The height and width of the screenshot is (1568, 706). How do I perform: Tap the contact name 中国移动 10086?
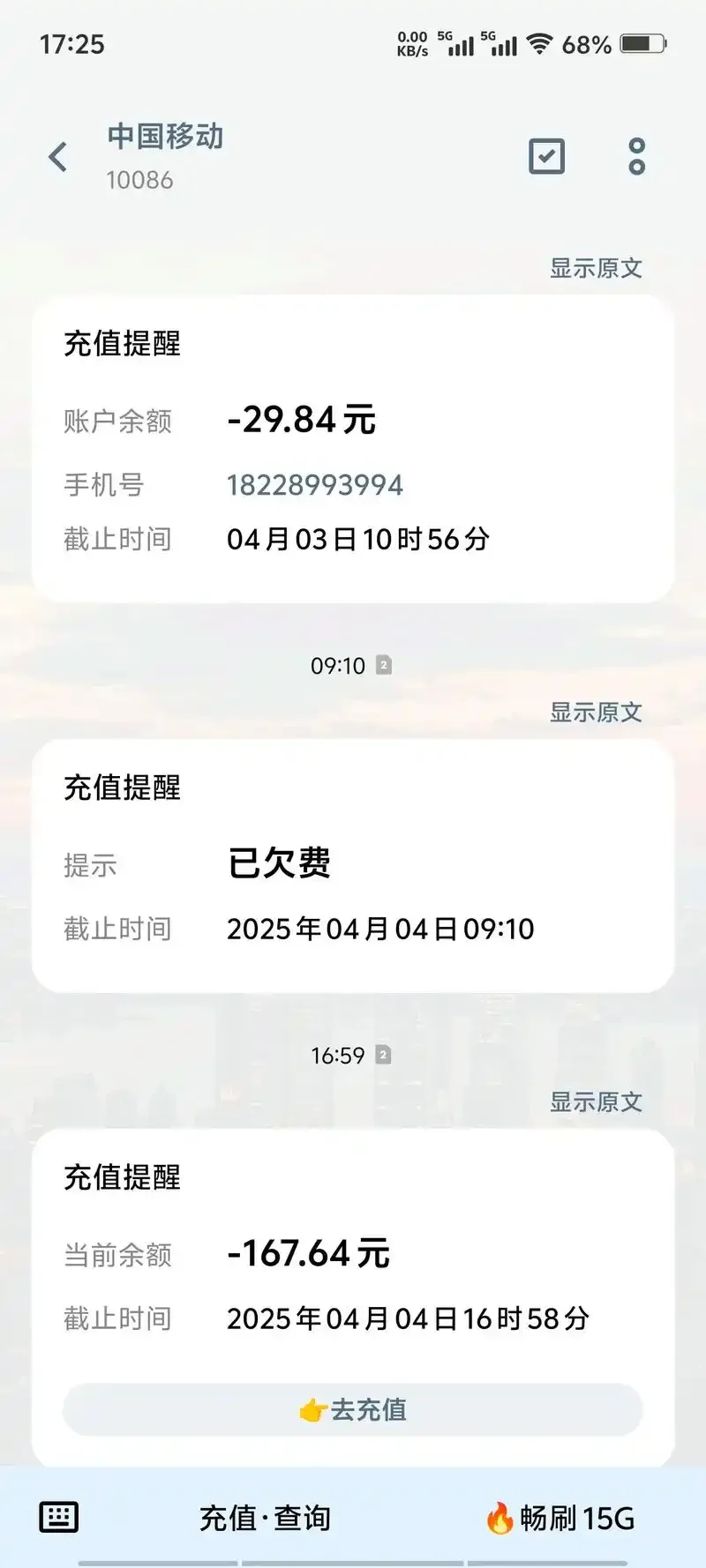pyautogui.click(x=164, y=155)
